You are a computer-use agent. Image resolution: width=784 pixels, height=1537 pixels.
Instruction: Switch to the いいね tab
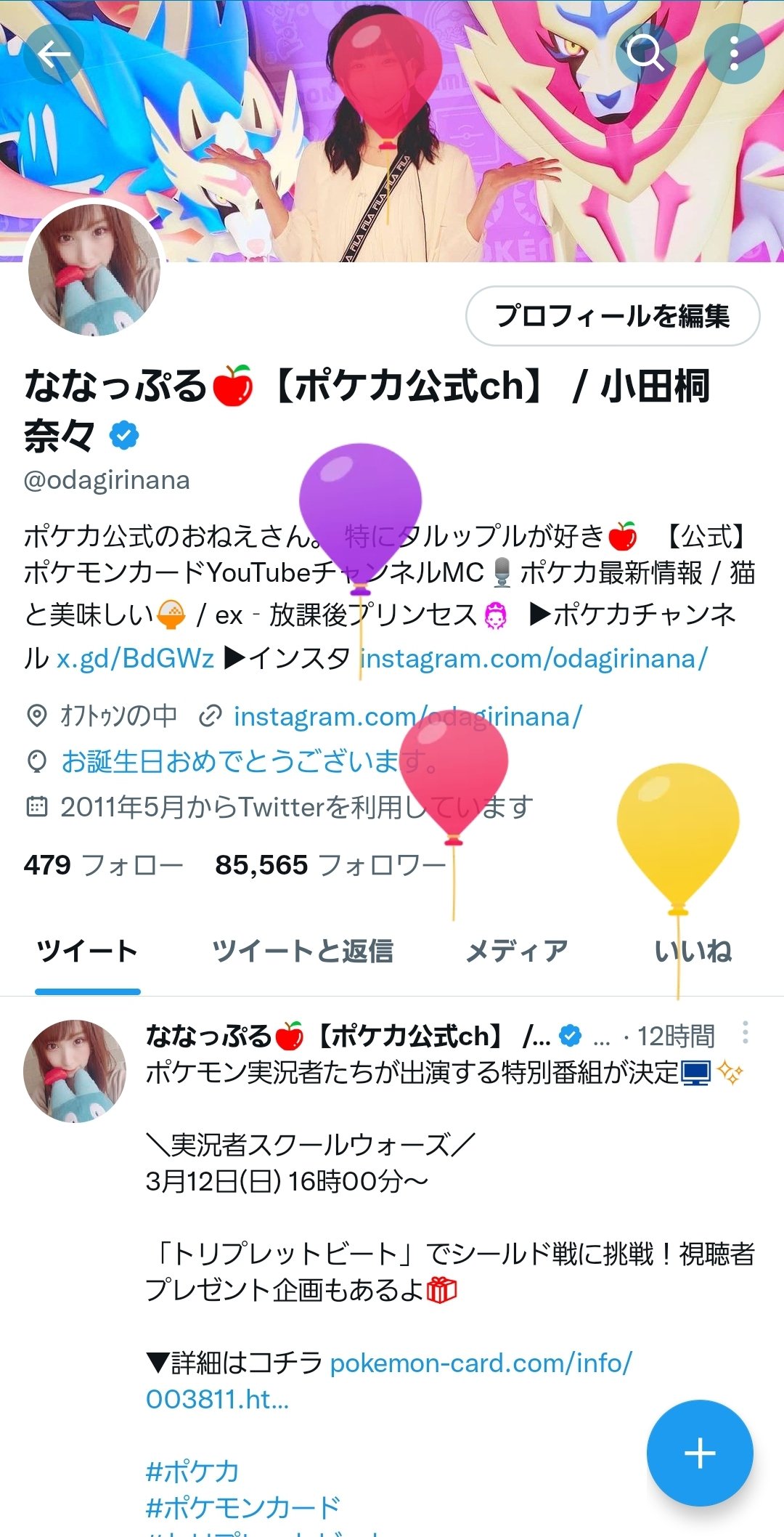pos(693,951)
